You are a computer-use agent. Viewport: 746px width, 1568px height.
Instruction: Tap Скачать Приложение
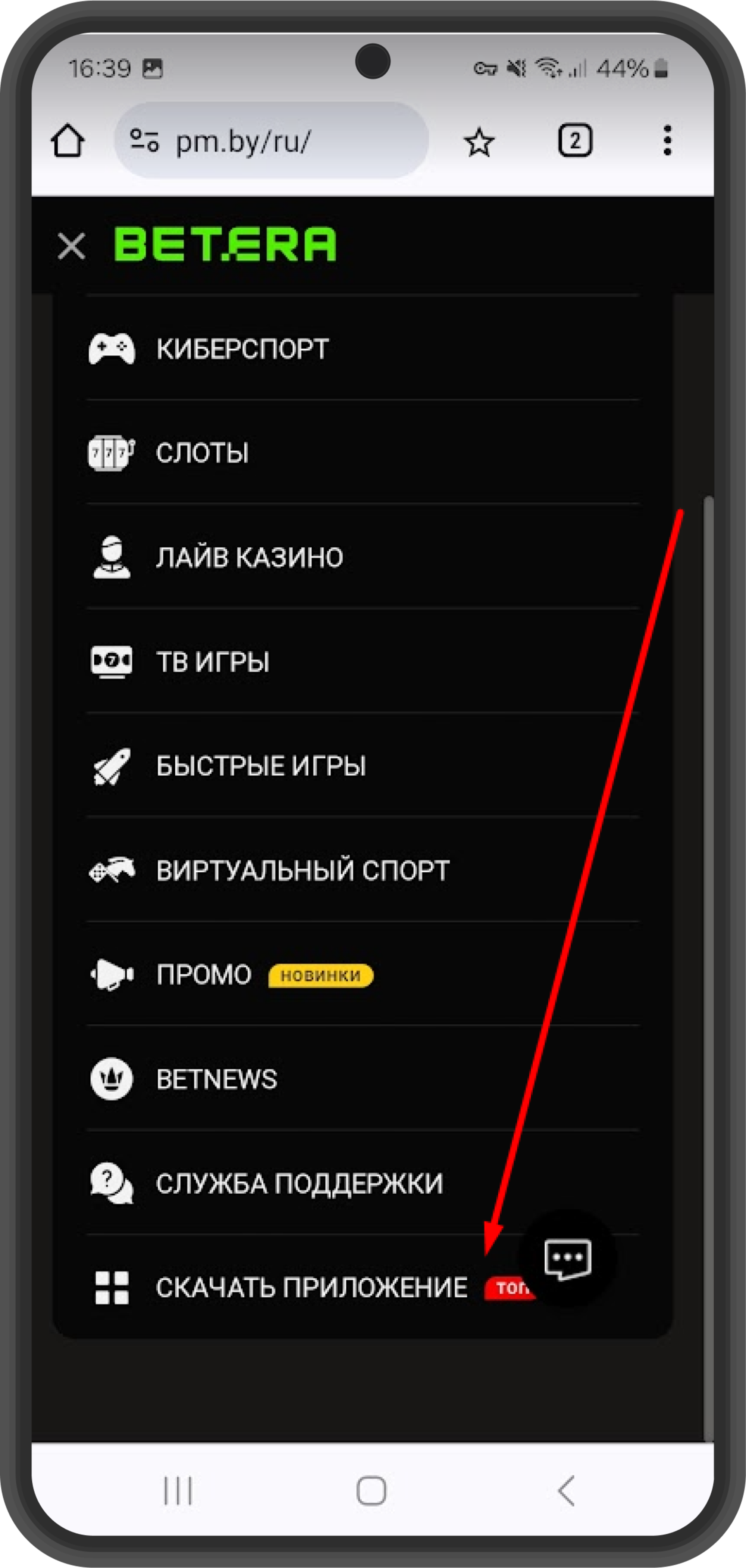coord(311,1288)
